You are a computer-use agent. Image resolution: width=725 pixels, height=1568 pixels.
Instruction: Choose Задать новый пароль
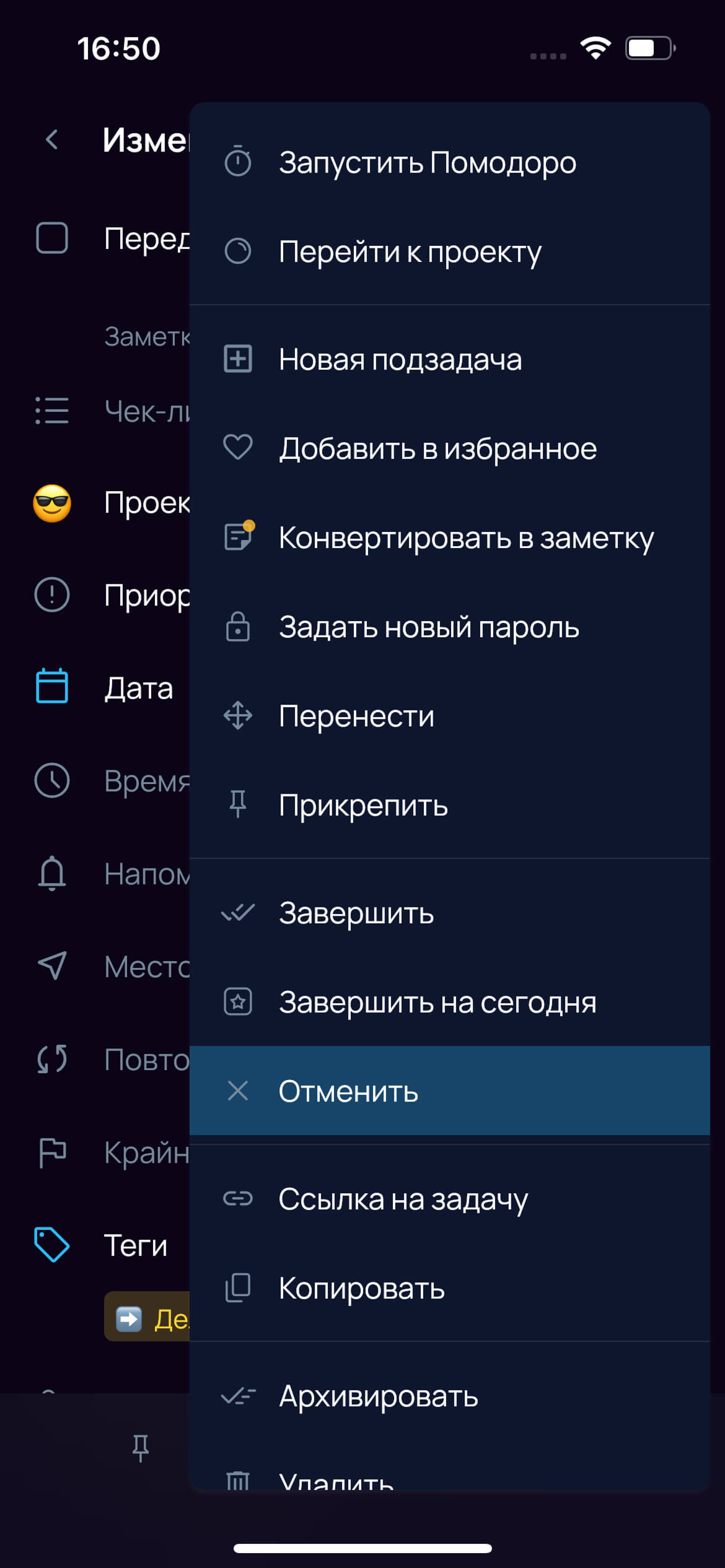point(449,627)
